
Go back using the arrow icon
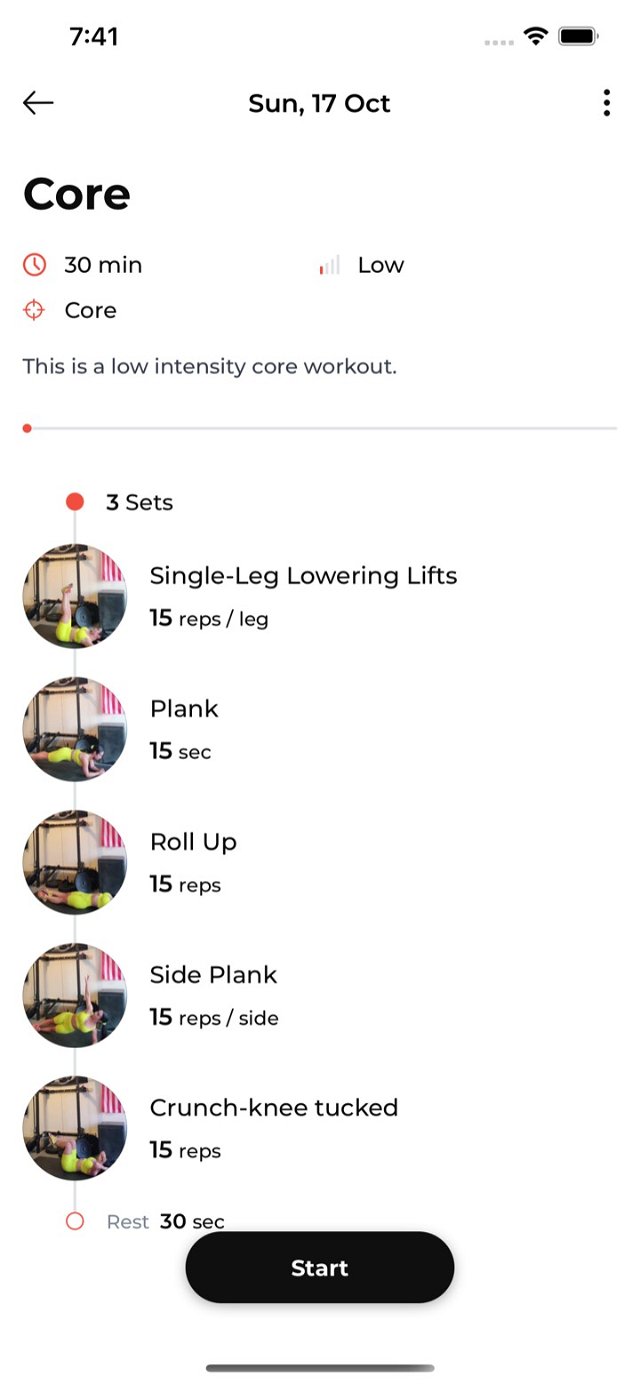point(38,103)
